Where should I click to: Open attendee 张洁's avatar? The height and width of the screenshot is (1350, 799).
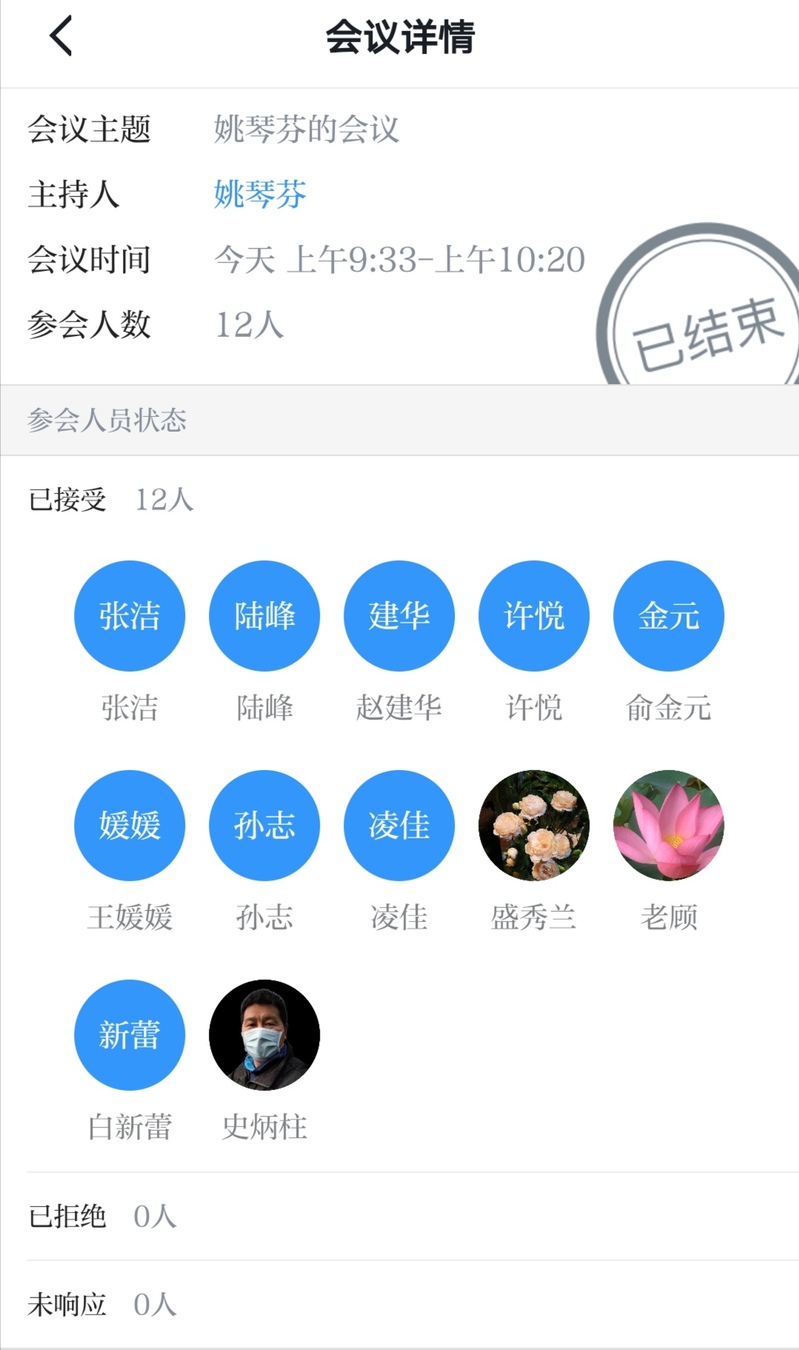click(129, 616)
